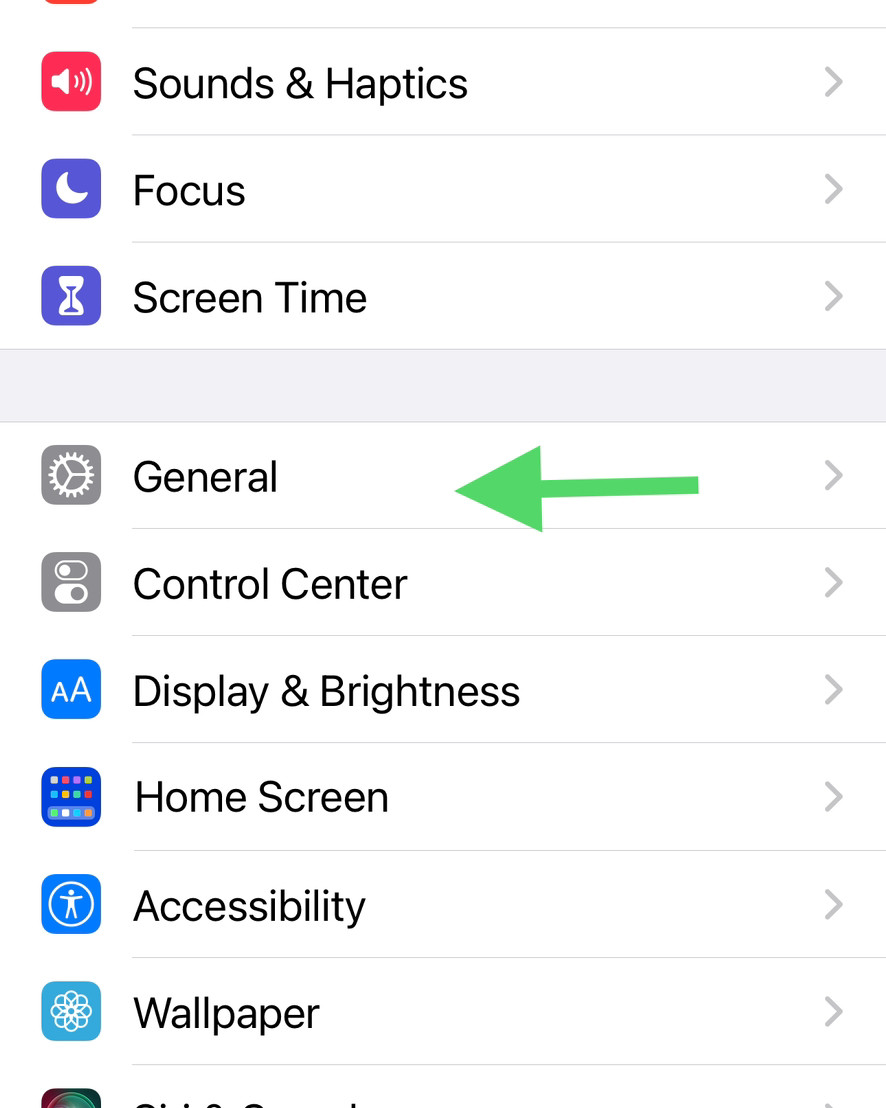Open the Focus settings row

190,190
